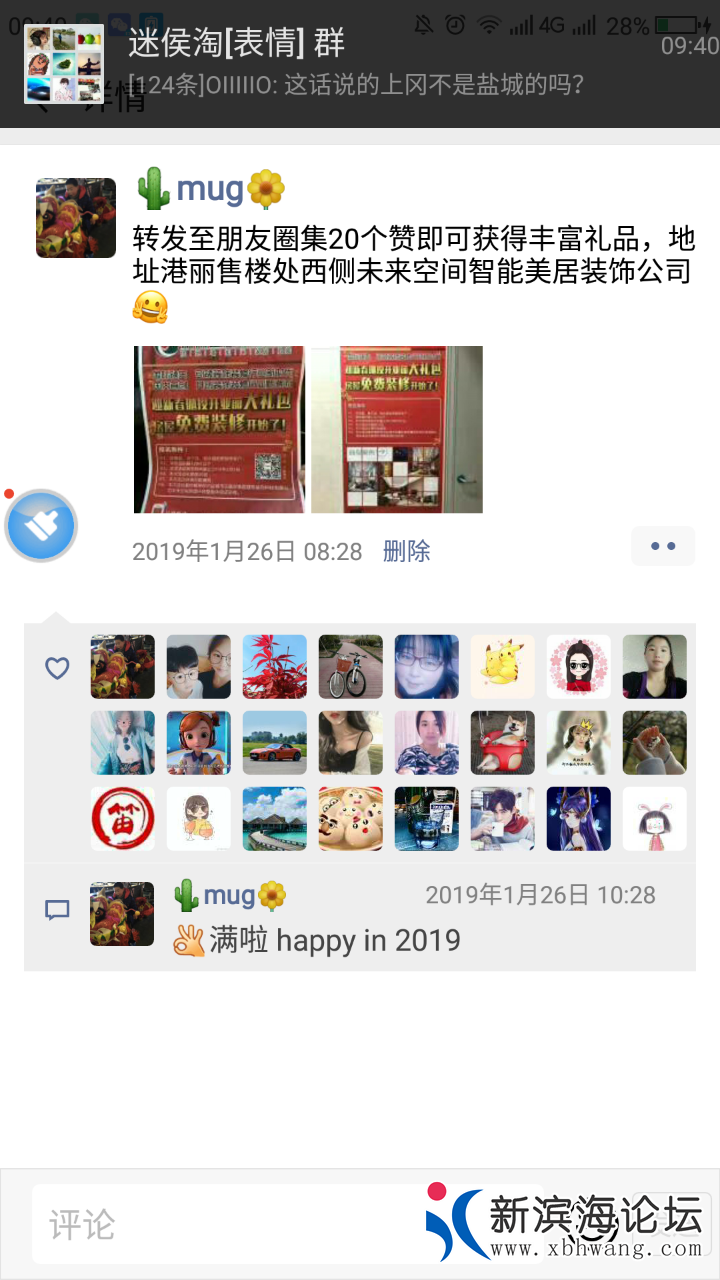Open the red leaves avatar liker's profile

[275, 666]
